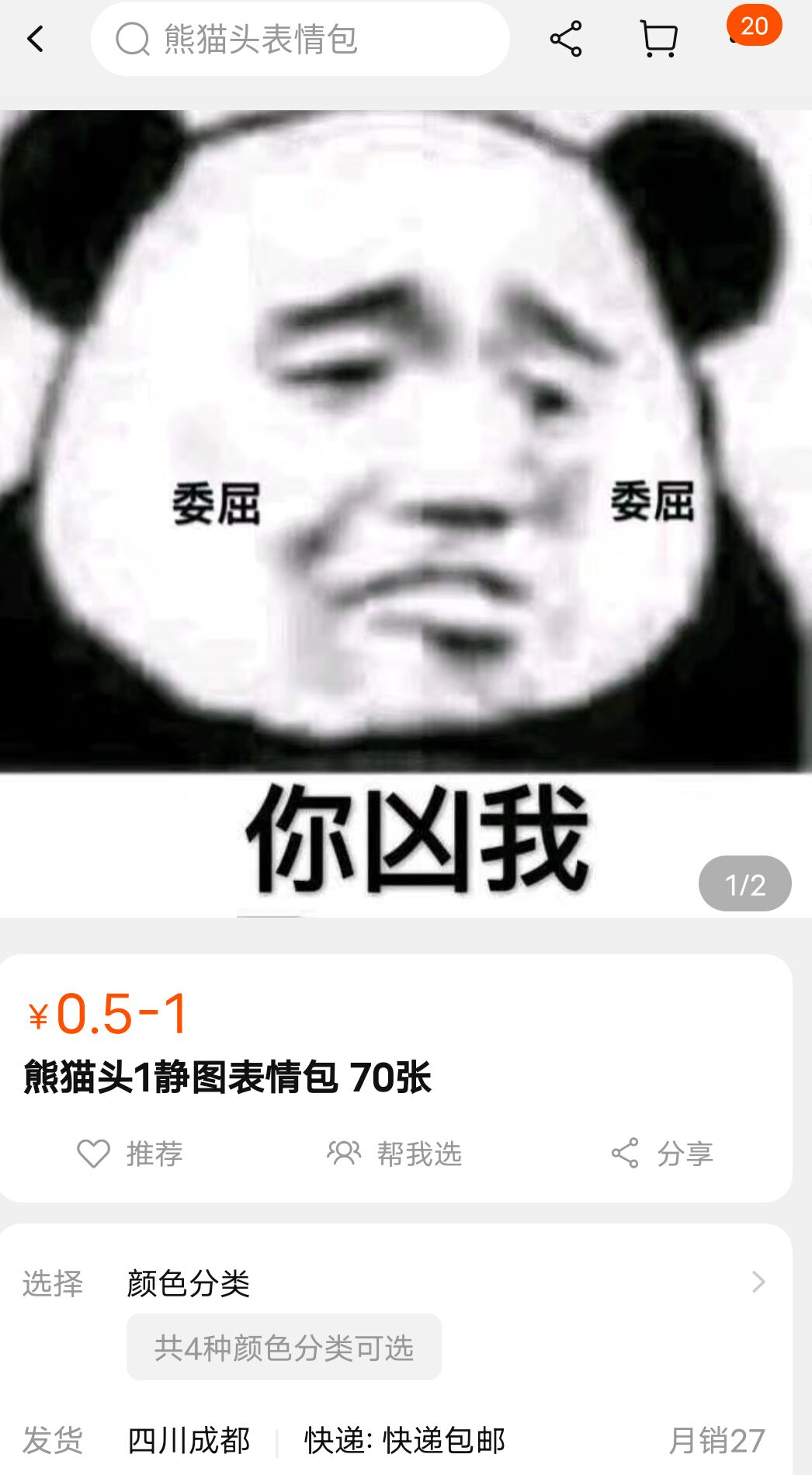Tap the 1/2 image page indicator

[747, 884]
